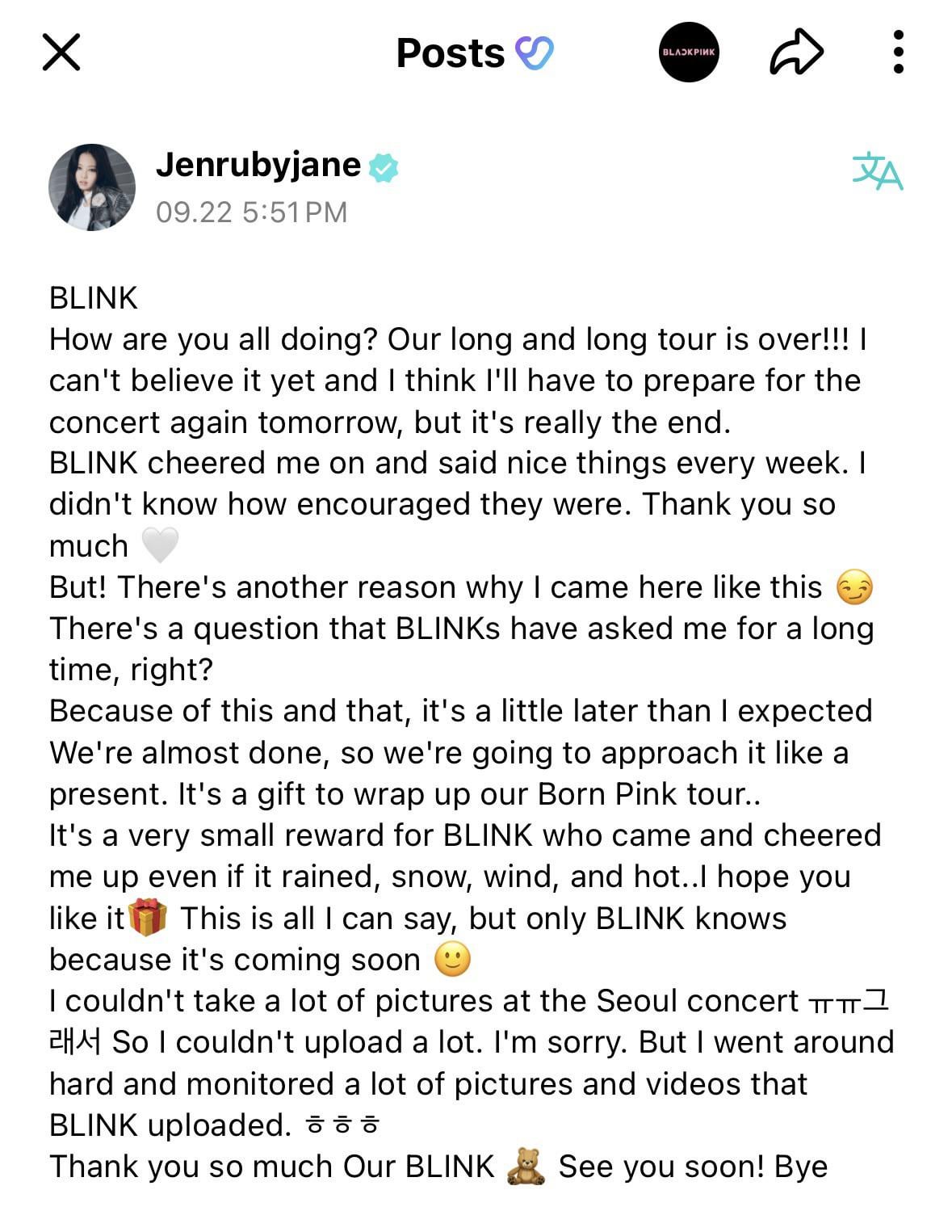Tap the post timestamp 09.22 5:51 PM
Viewport: 952px width, 1232px height.
click(x=253, y=212)
